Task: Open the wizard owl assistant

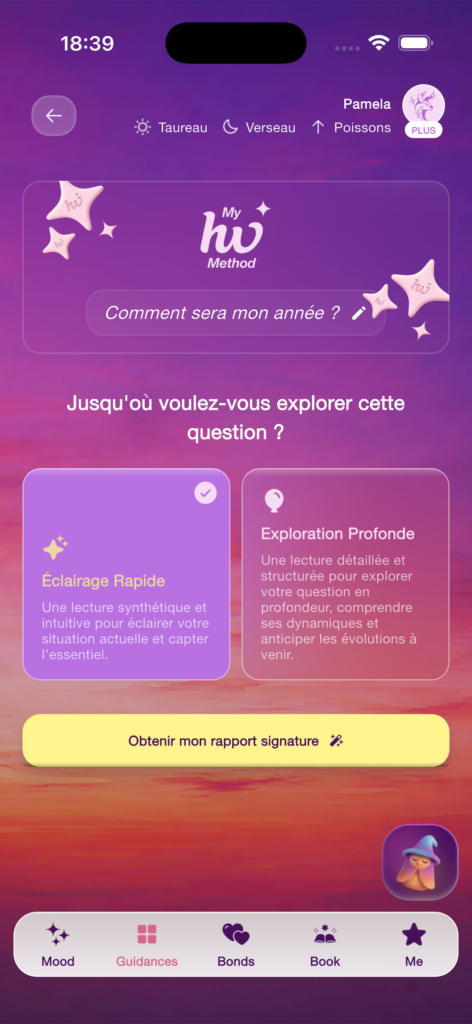Action: [x=420, y=863]
